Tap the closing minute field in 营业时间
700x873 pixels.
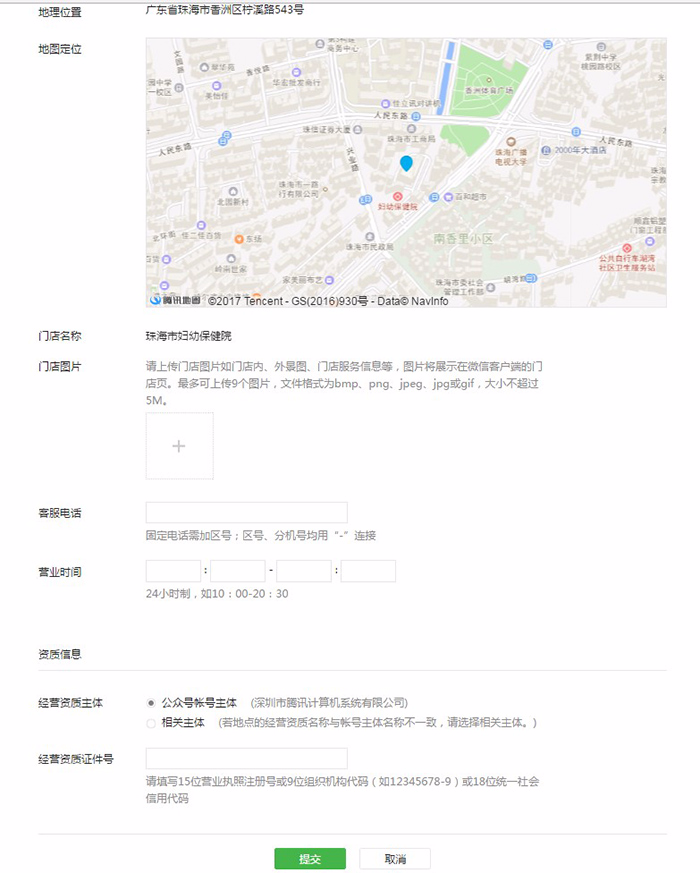368,571
